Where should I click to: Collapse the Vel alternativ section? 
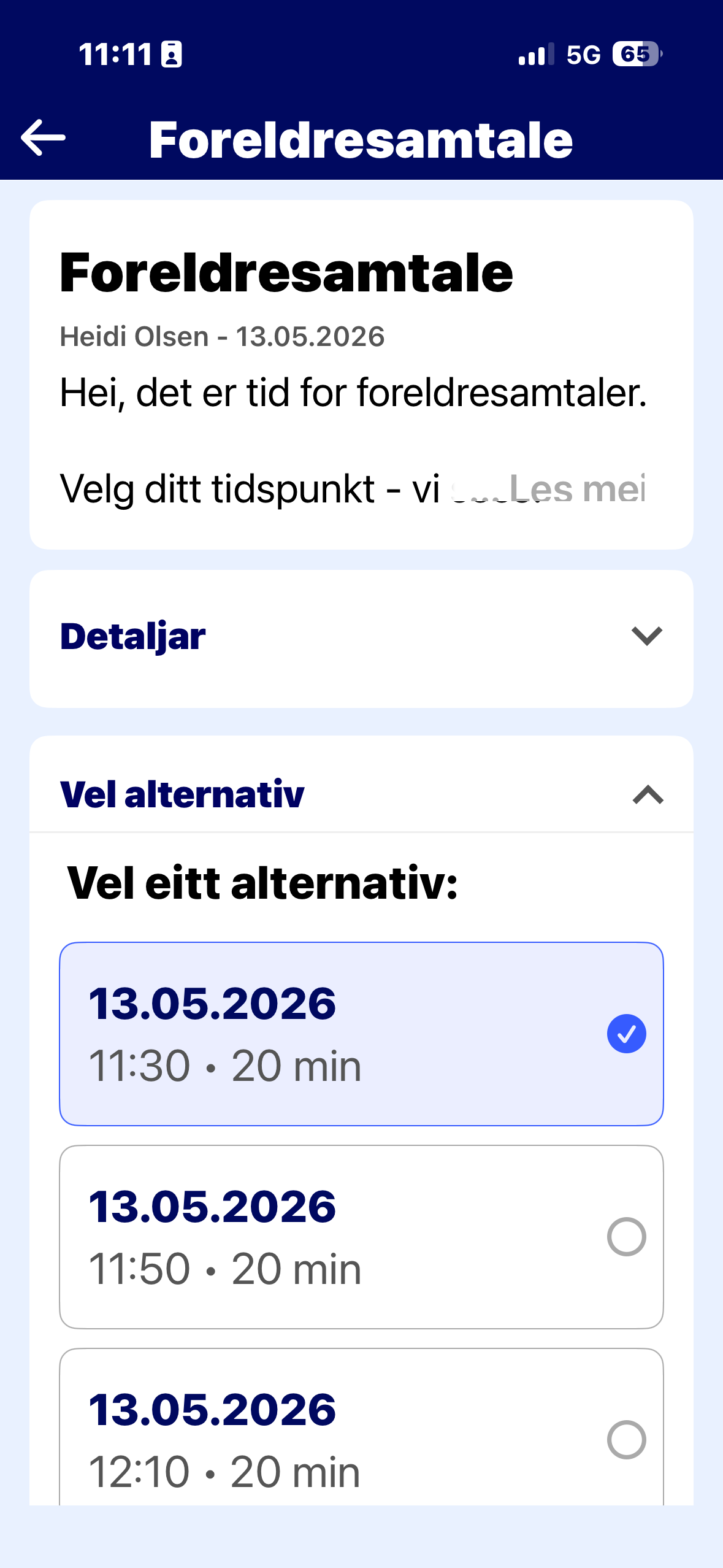point(361,794)
